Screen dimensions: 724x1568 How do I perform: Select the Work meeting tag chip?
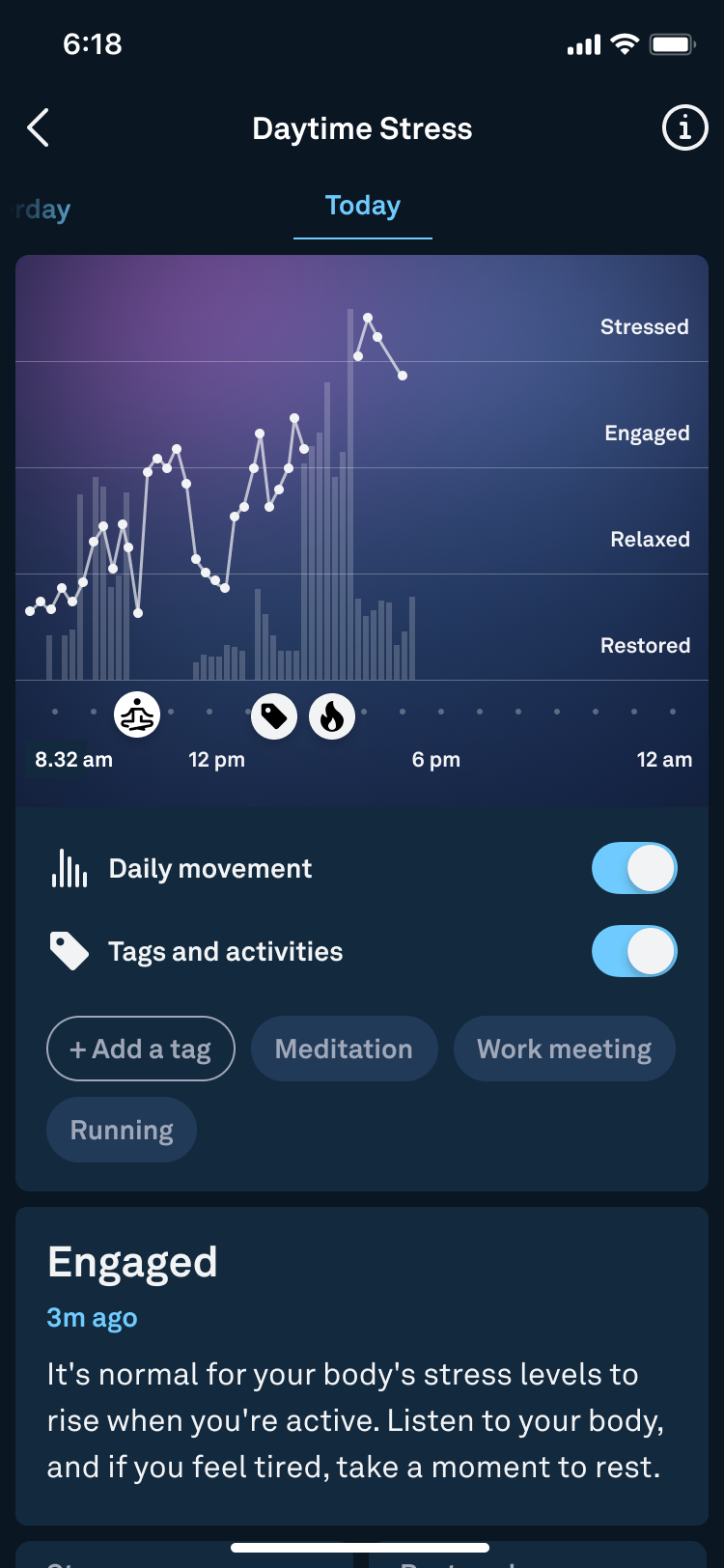(x=564, y=1049)
